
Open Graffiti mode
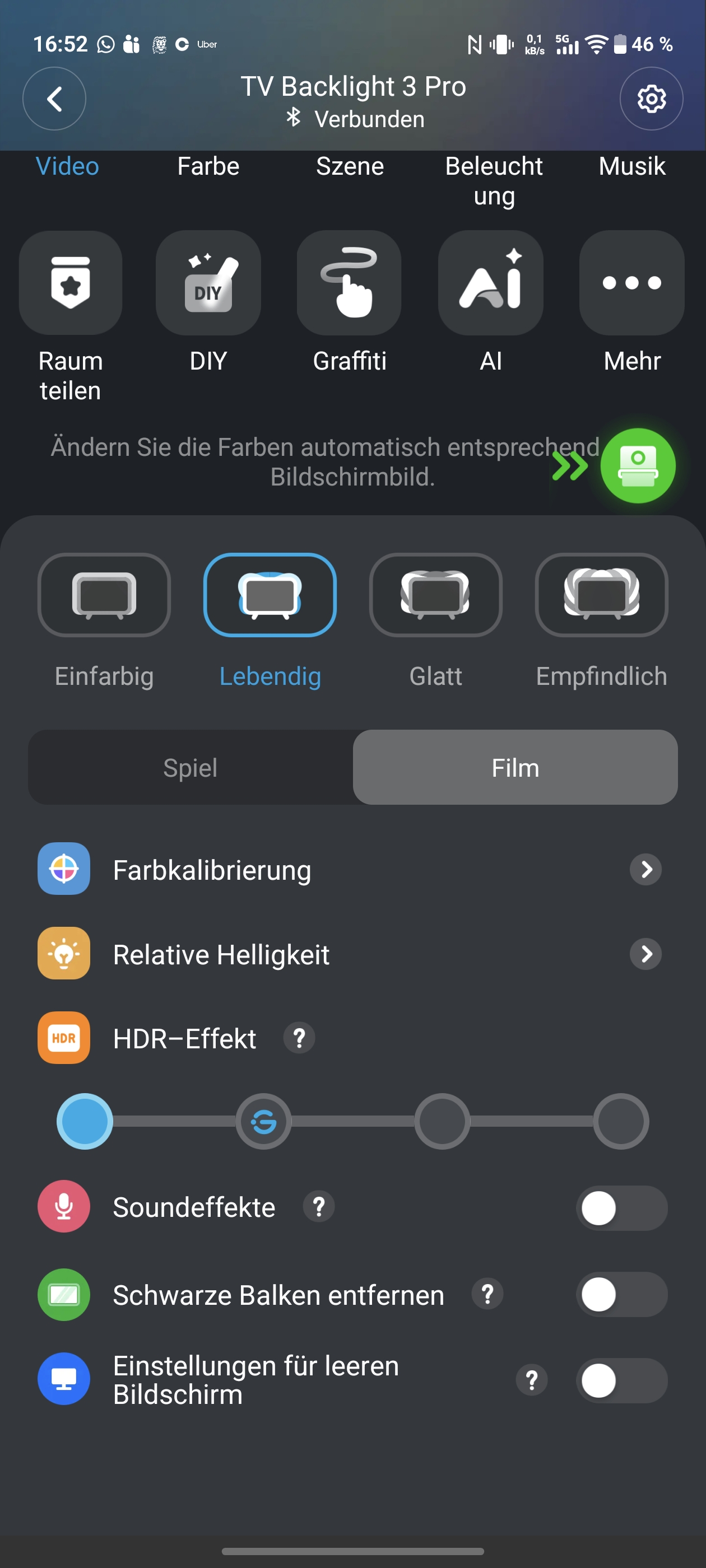point(349,283)
